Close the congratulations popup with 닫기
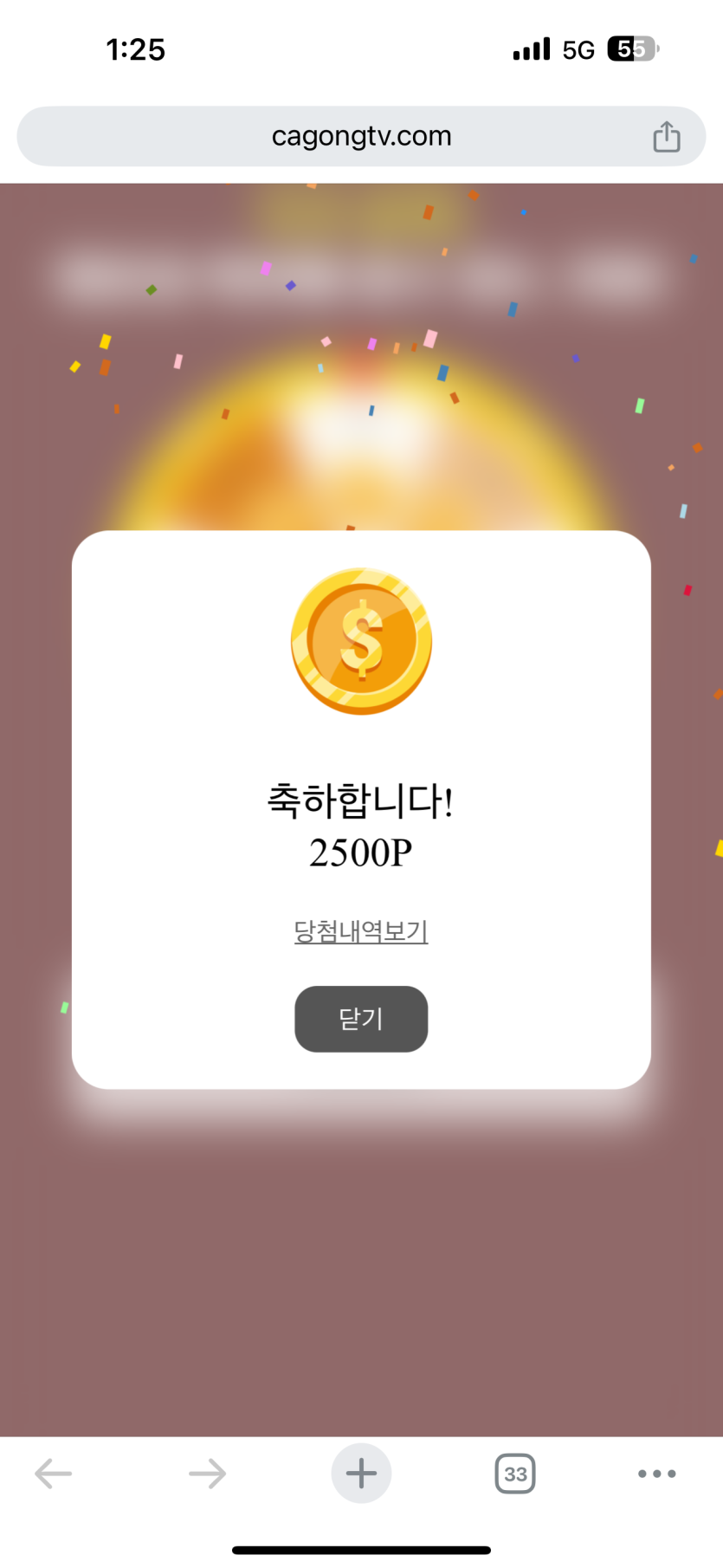This screenshot has height=1568, width=723. (361, 1019)
